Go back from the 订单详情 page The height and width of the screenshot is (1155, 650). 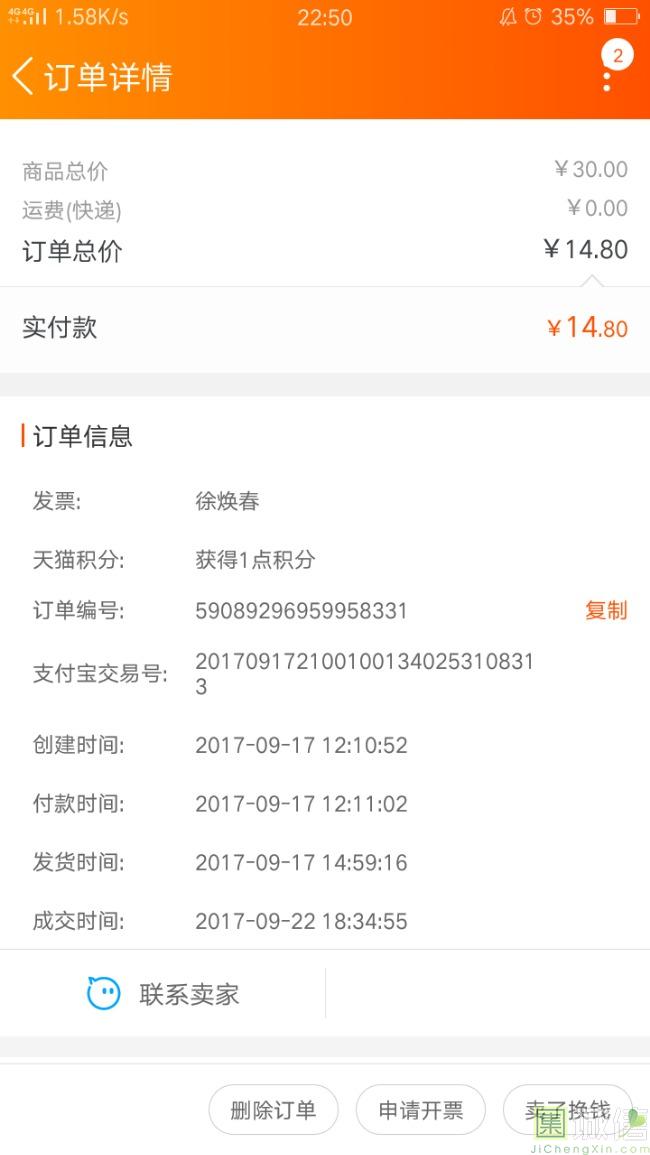(x=22, y=77)
